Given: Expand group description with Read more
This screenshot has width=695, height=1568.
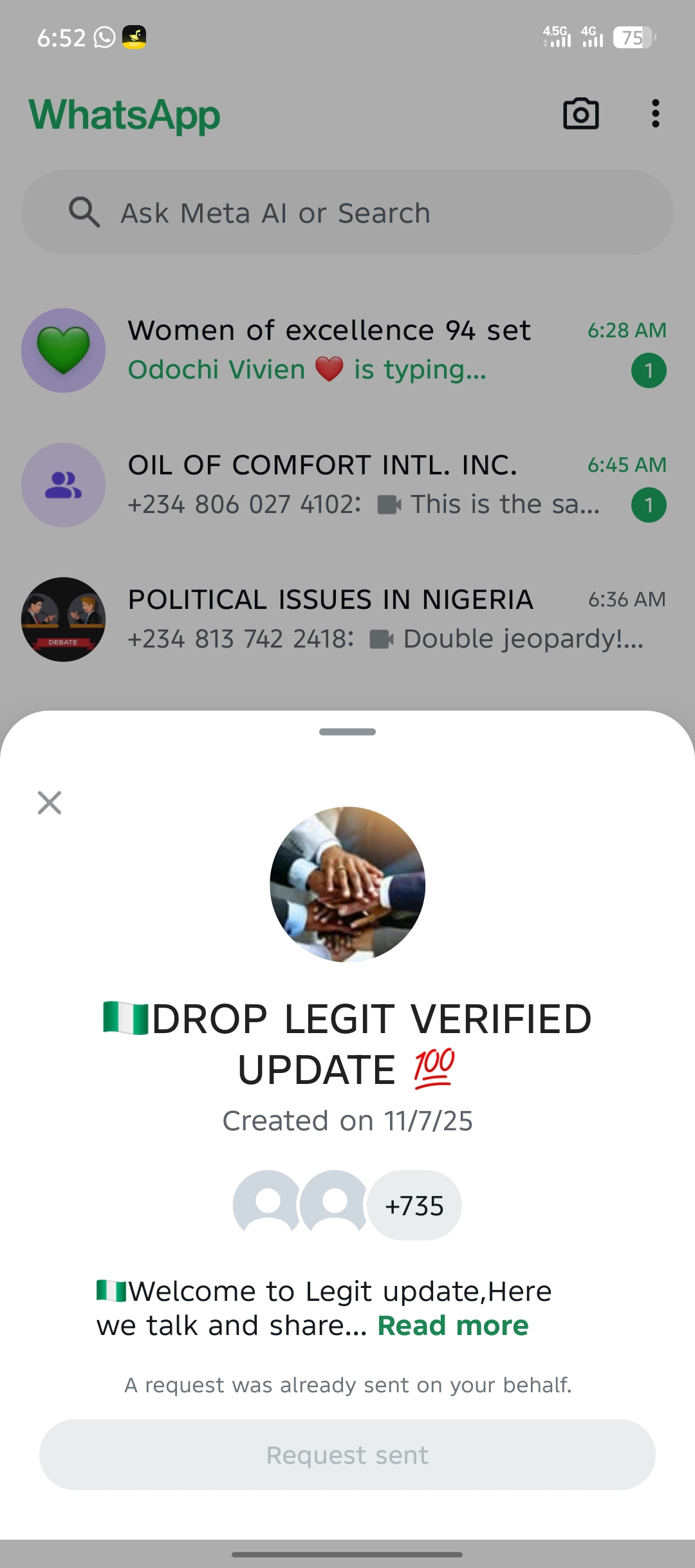Looking at the screenshot, I should coord(452,1326).
